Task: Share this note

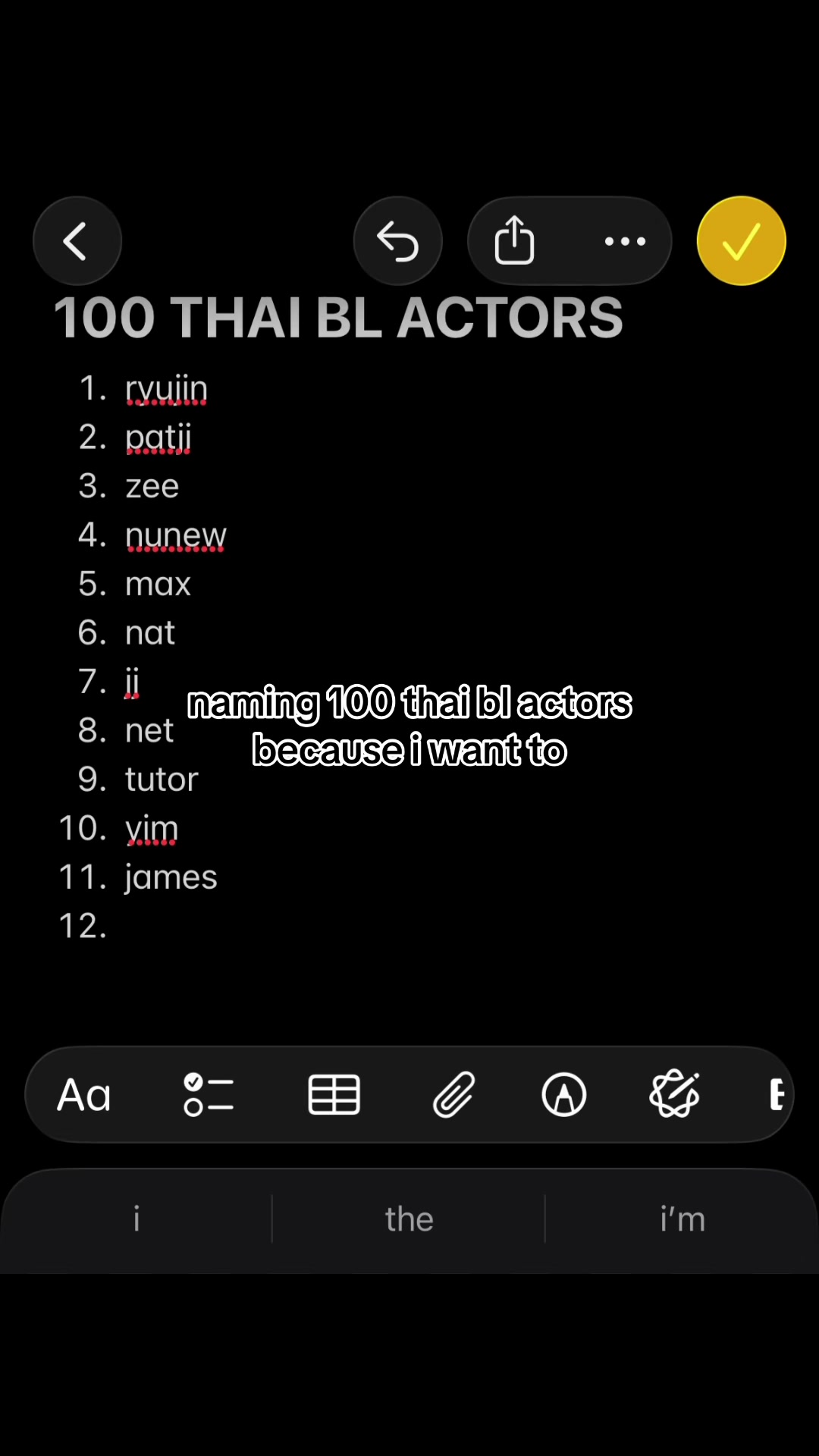Action: [x=515, y=241]
